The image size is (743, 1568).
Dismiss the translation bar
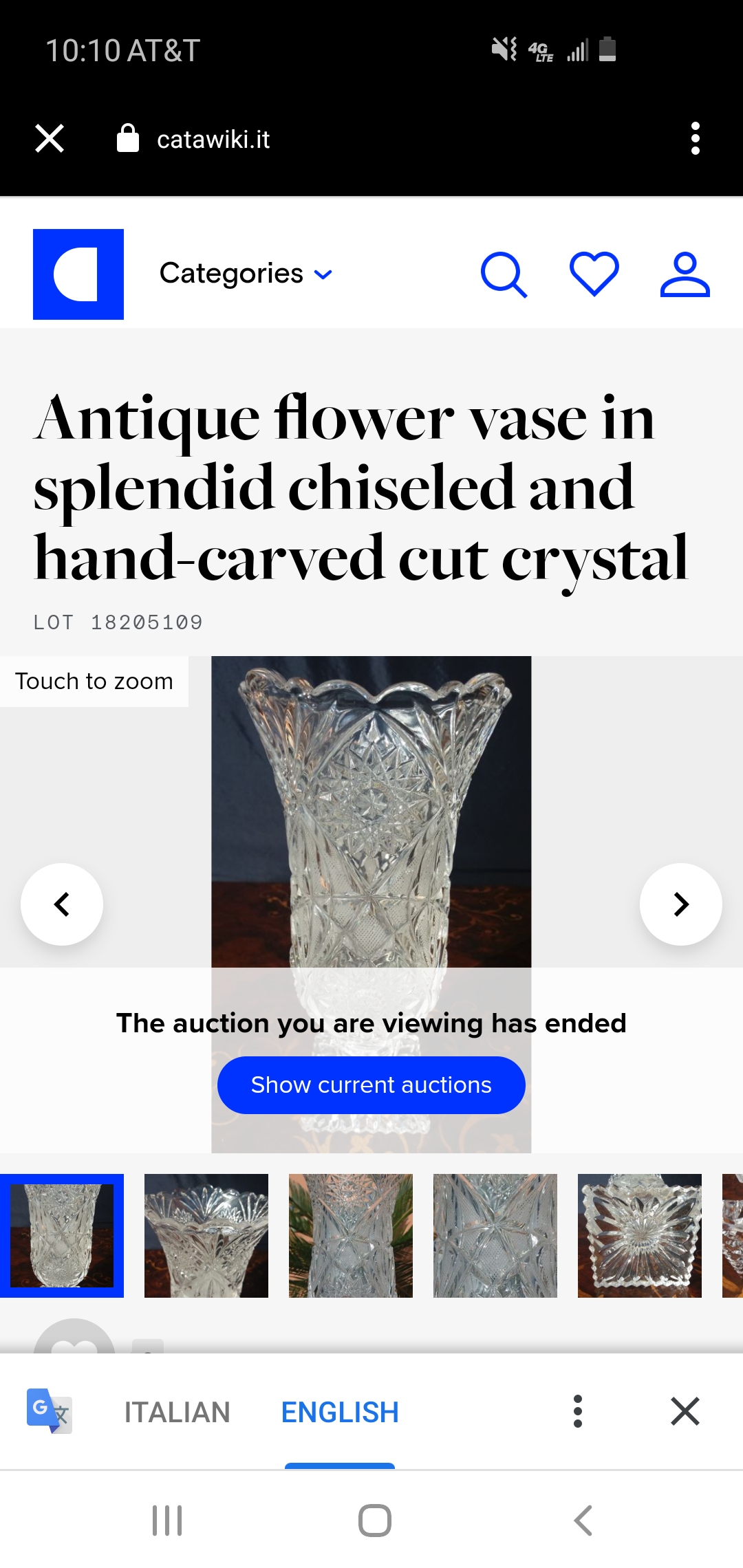point(685,1412)
